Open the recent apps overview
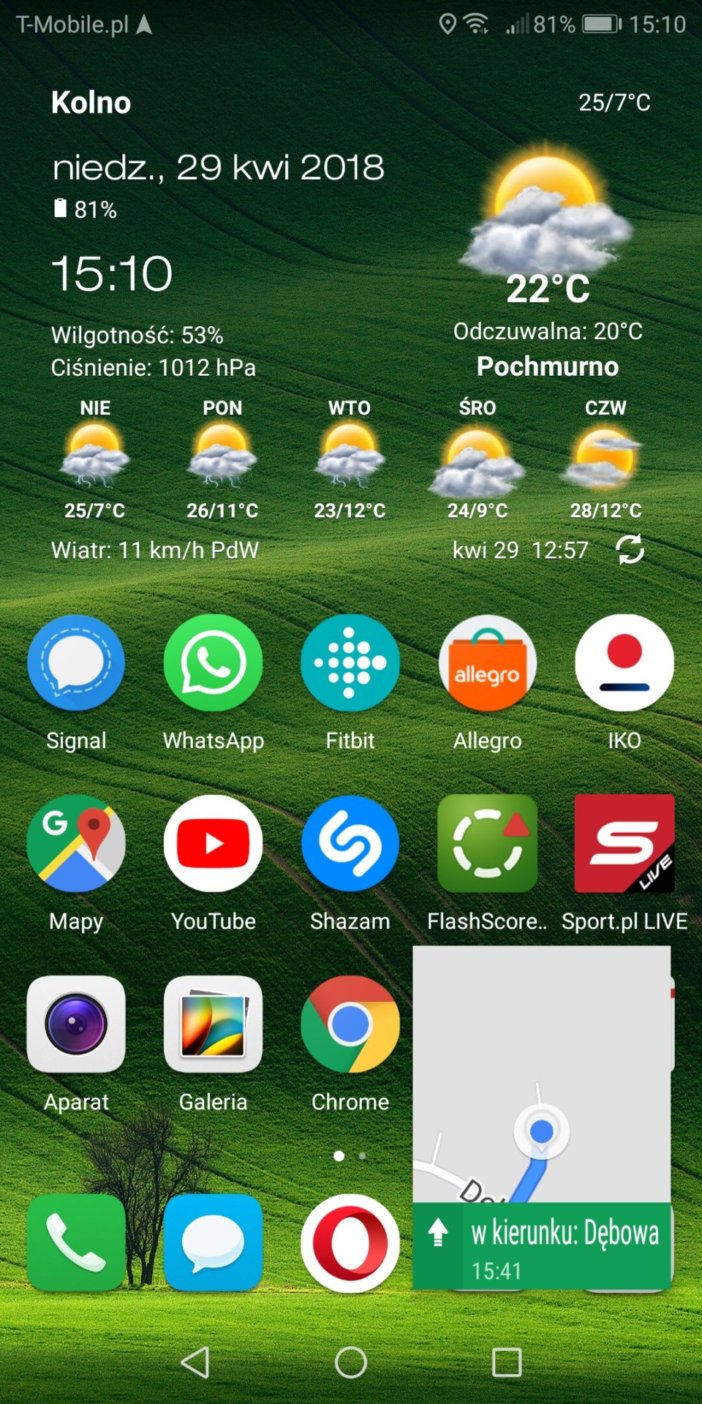 coord(507,1362)
